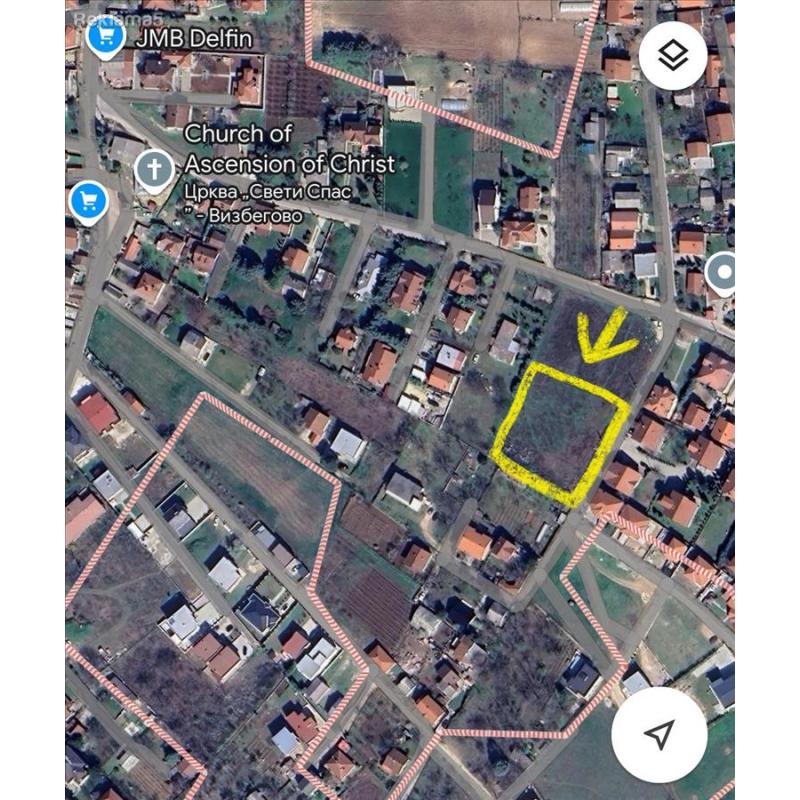Open the map layers selector
The width and height of the screenshot is (800, 800).
pyautogui.click(x=673, y=55)
